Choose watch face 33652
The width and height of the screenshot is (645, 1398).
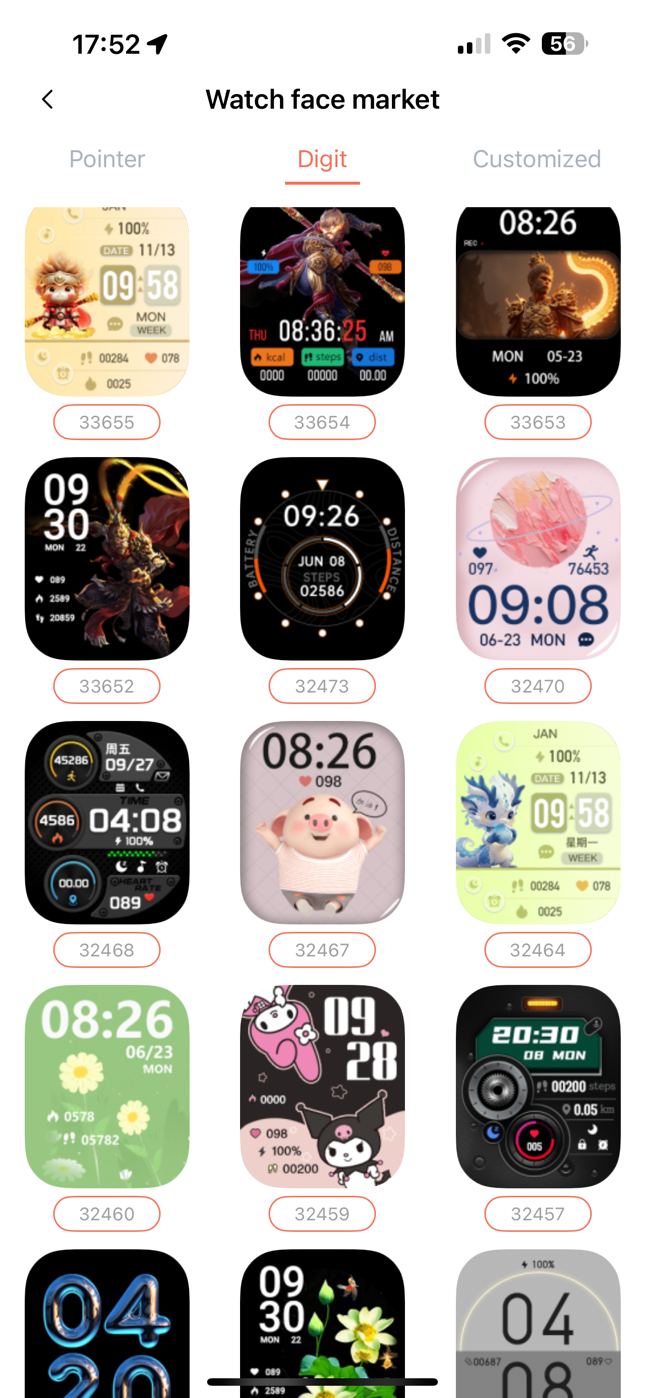point(107,558)
